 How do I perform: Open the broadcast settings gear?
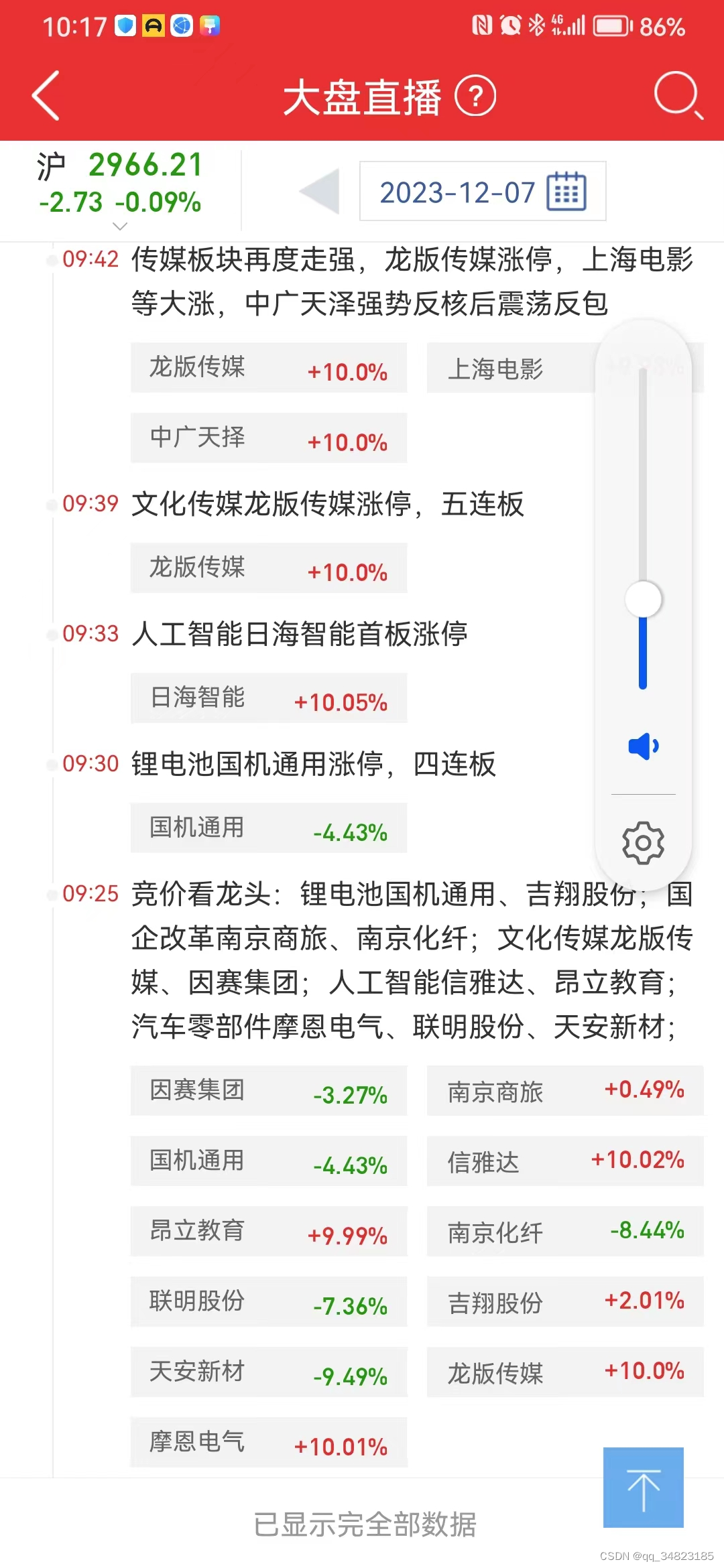pyautogui.click(x=644, y=842)
